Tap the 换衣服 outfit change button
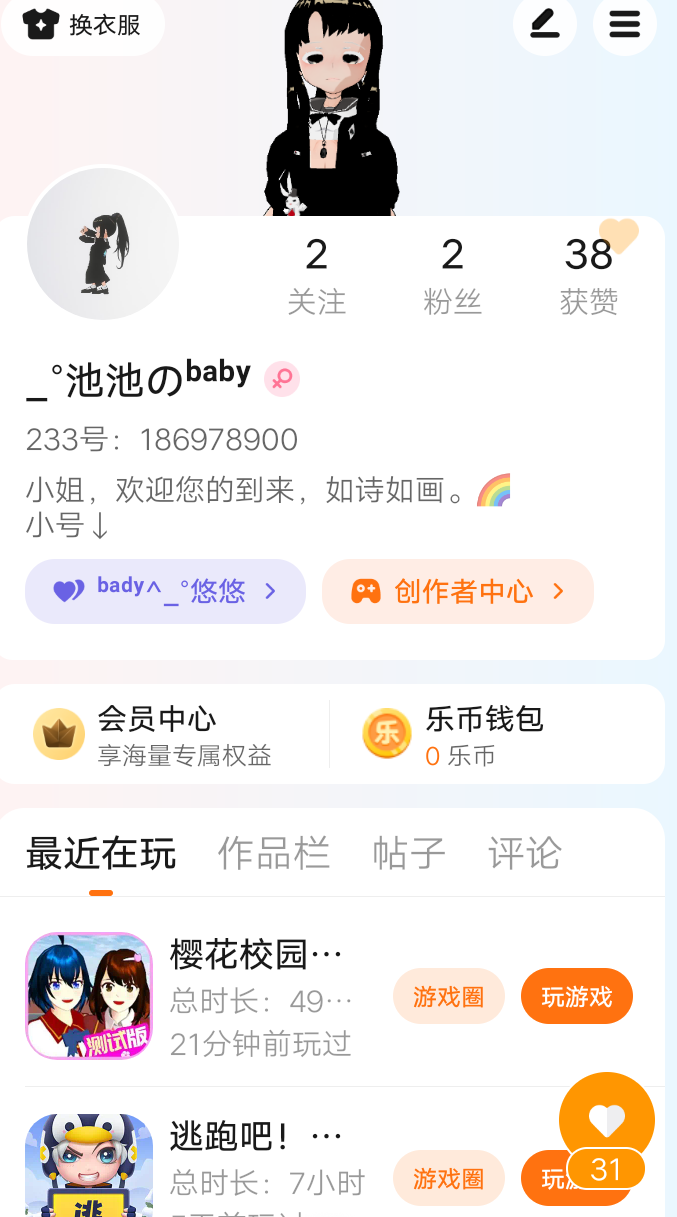The width and height of the screenshot is (677, 1217). [83, 24]
